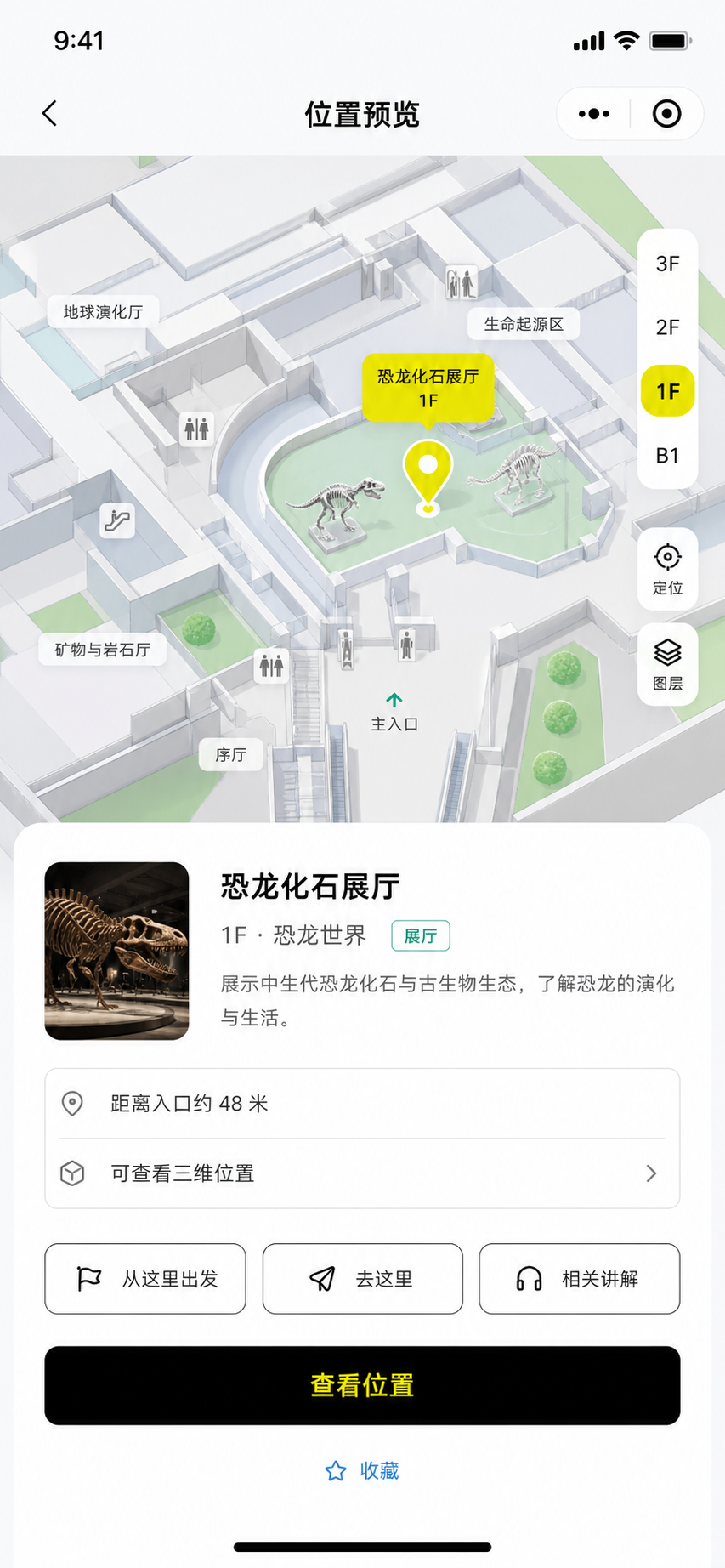Switch to floor B1
The image size is (725, 1568).
click(667, 456)
